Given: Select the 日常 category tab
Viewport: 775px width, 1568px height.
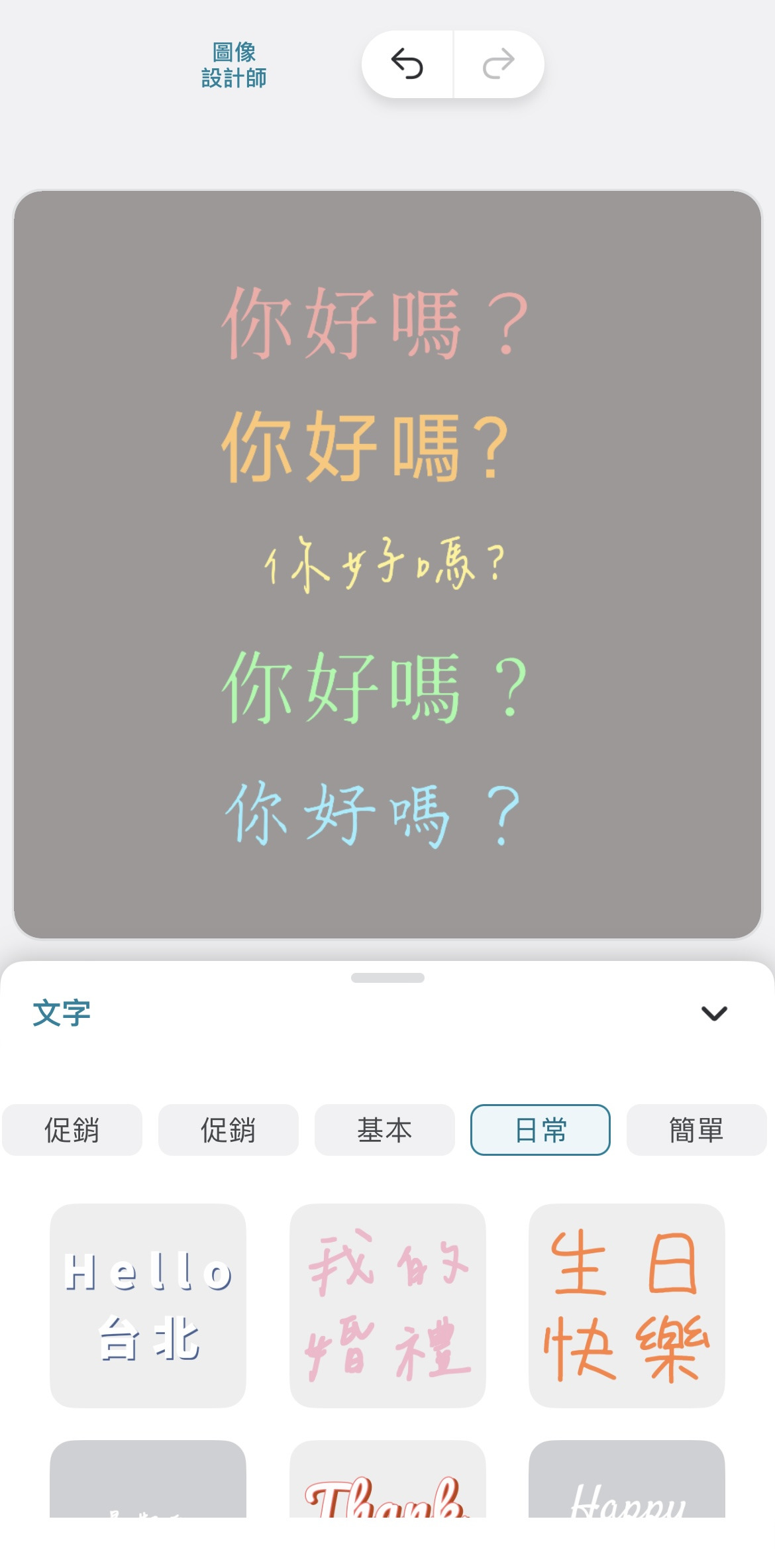Looking at the screenshot, I should tap(540, 1131).
